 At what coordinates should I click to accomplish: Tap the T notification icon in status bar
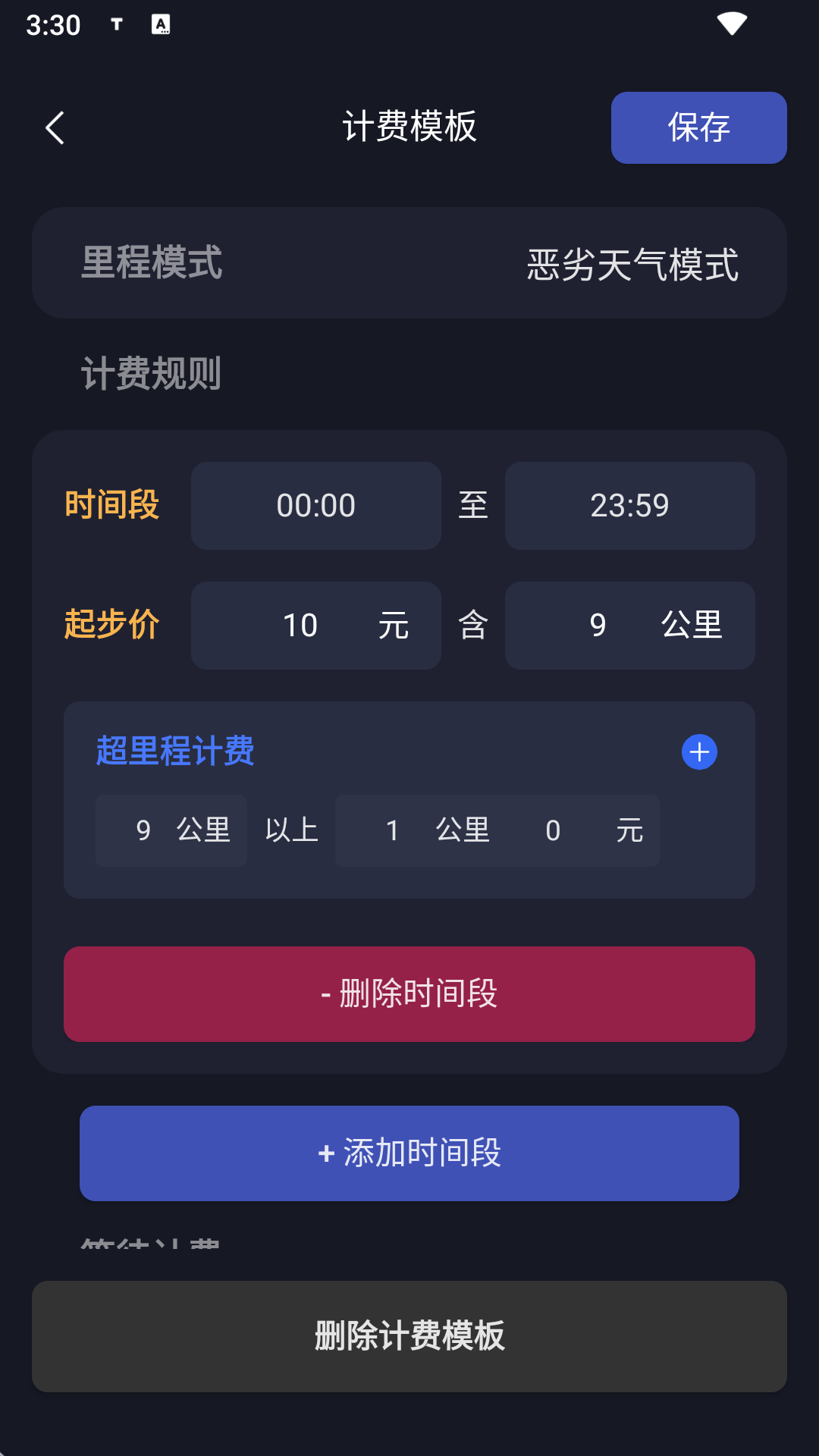[x=116, y=25]
